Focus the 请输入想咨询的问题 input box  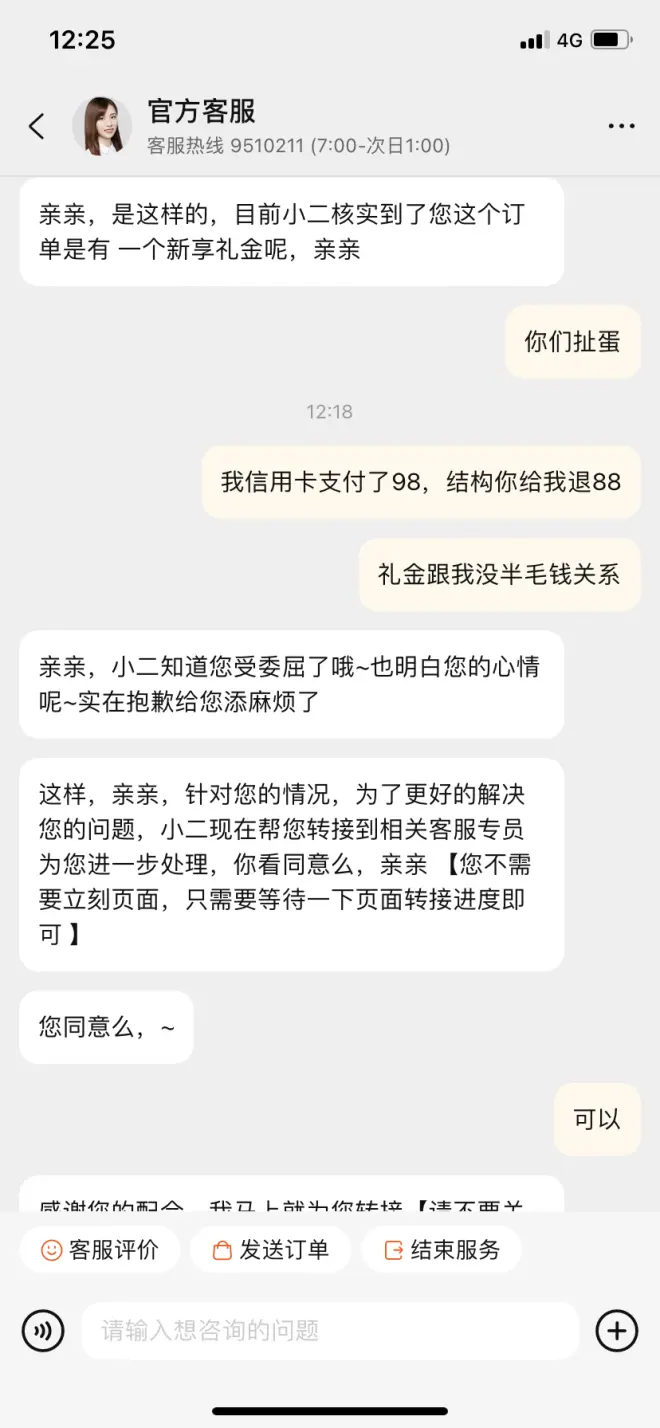coord(330,1331)
